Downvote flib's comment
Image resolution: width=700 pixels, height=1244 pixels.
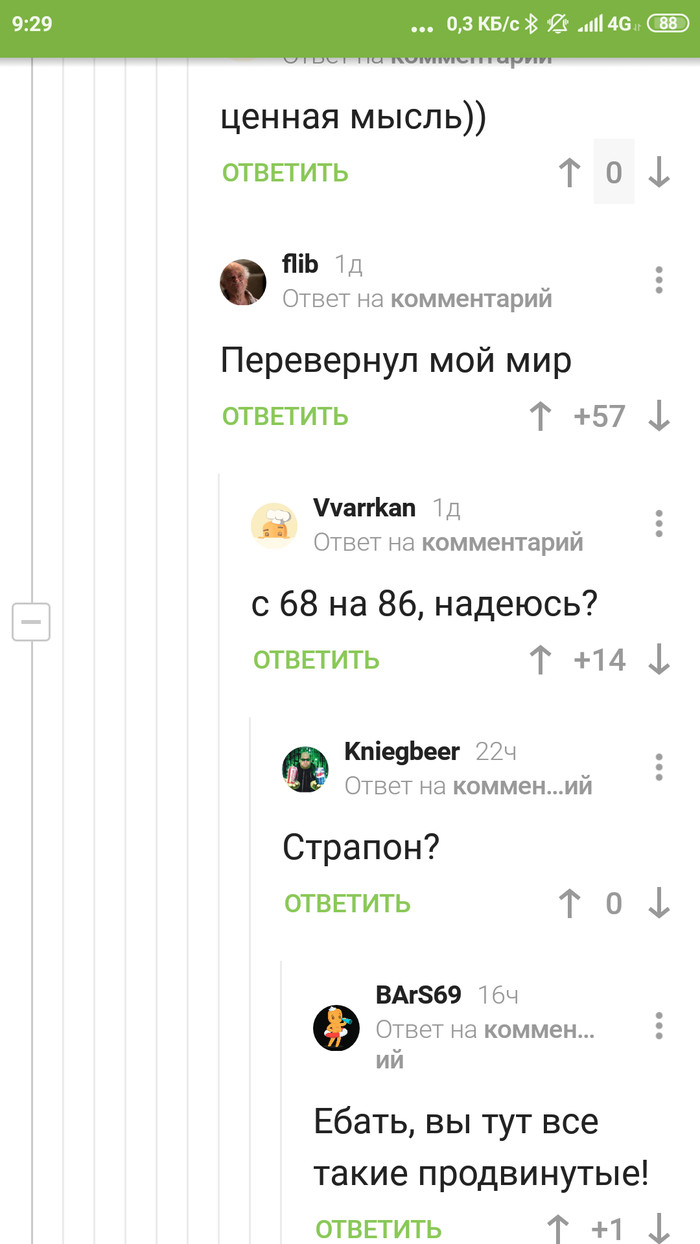pyautogui.click(x=659, y=416)
